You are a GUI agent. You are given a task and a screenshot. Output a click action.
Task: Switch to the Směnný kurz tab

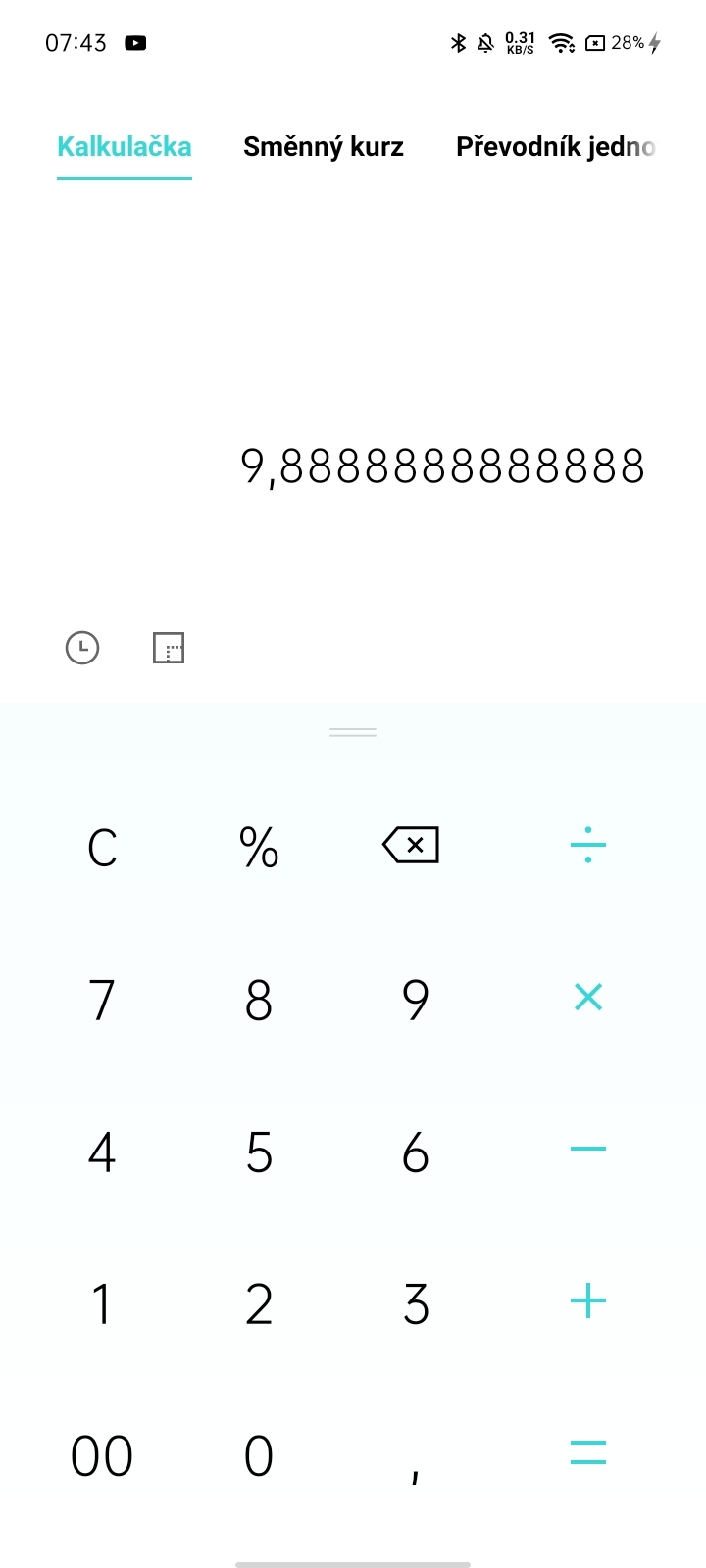(x=324, y=146)
